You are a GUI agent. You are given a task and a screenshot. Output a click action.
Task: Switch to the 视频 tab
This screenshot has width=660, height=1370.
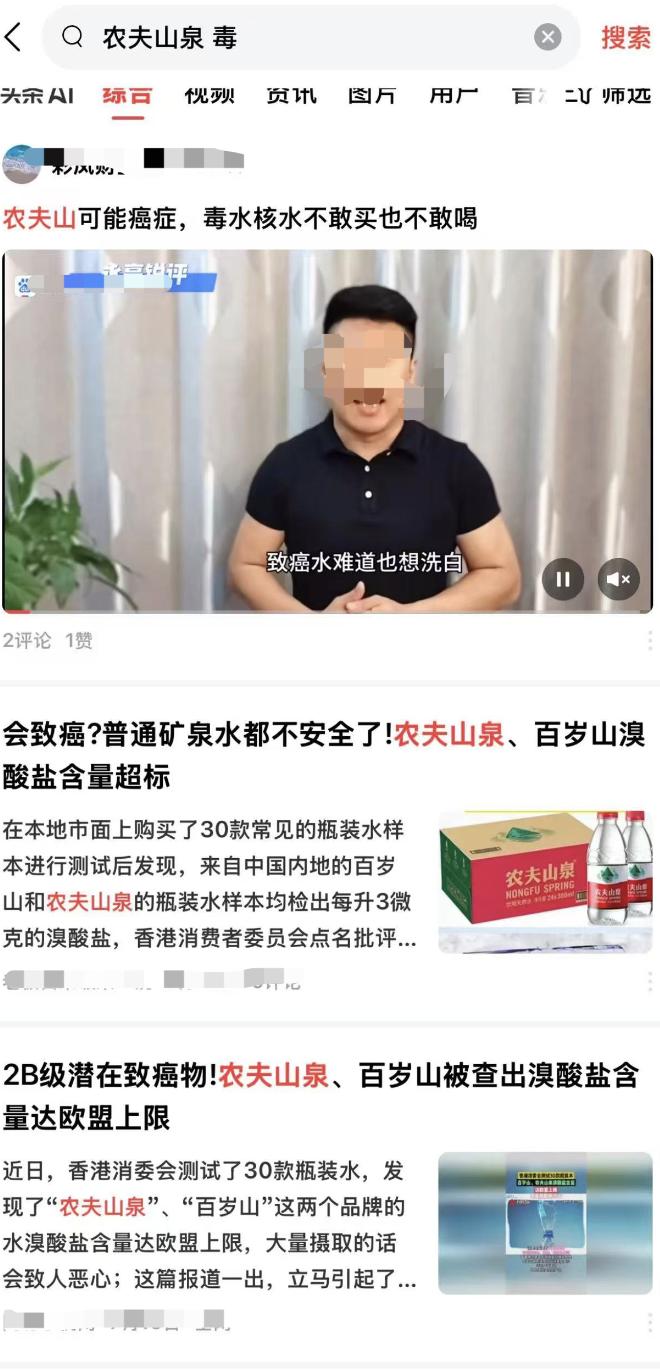(209, 96)
